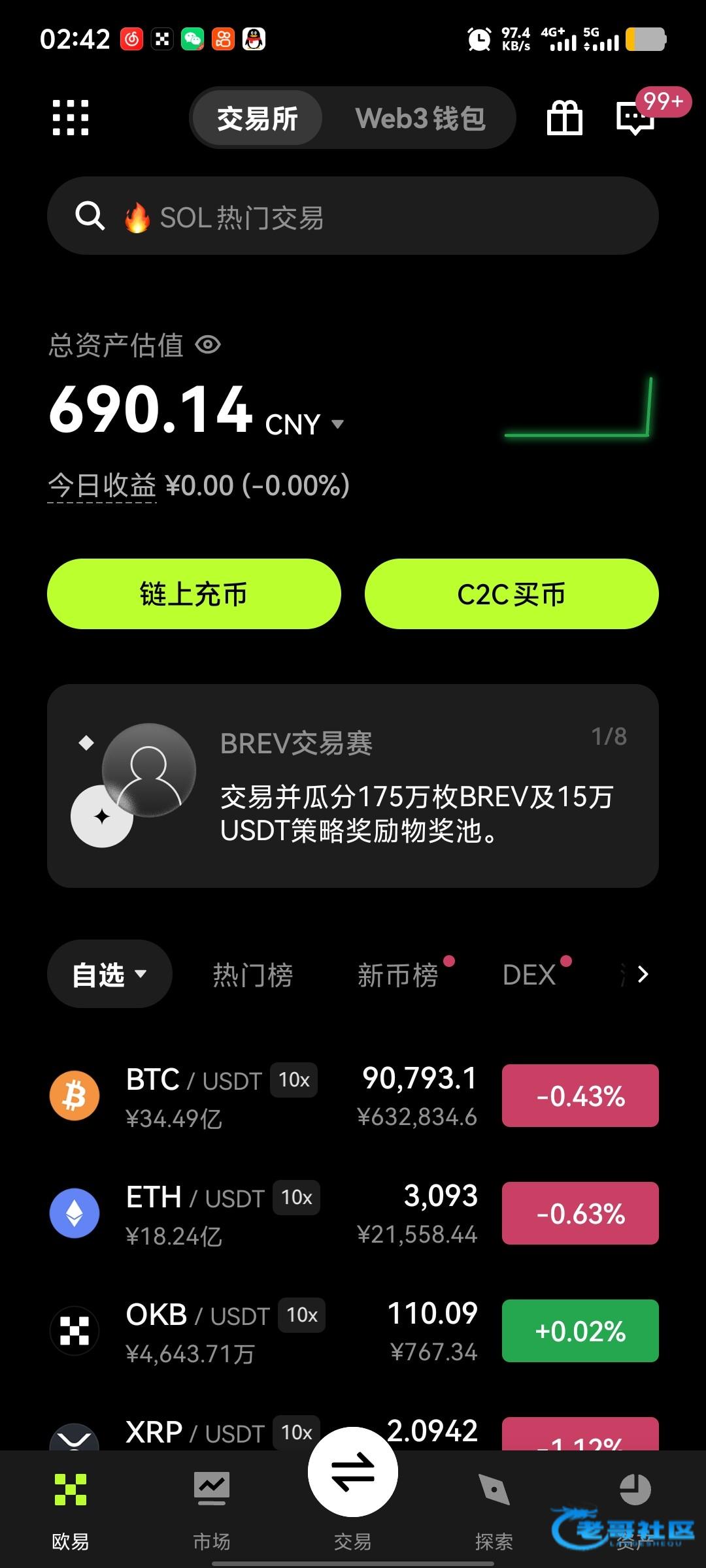Open the gift rewards icon
Viewport: 706px width, 1568px height.
tap(564, 118)
